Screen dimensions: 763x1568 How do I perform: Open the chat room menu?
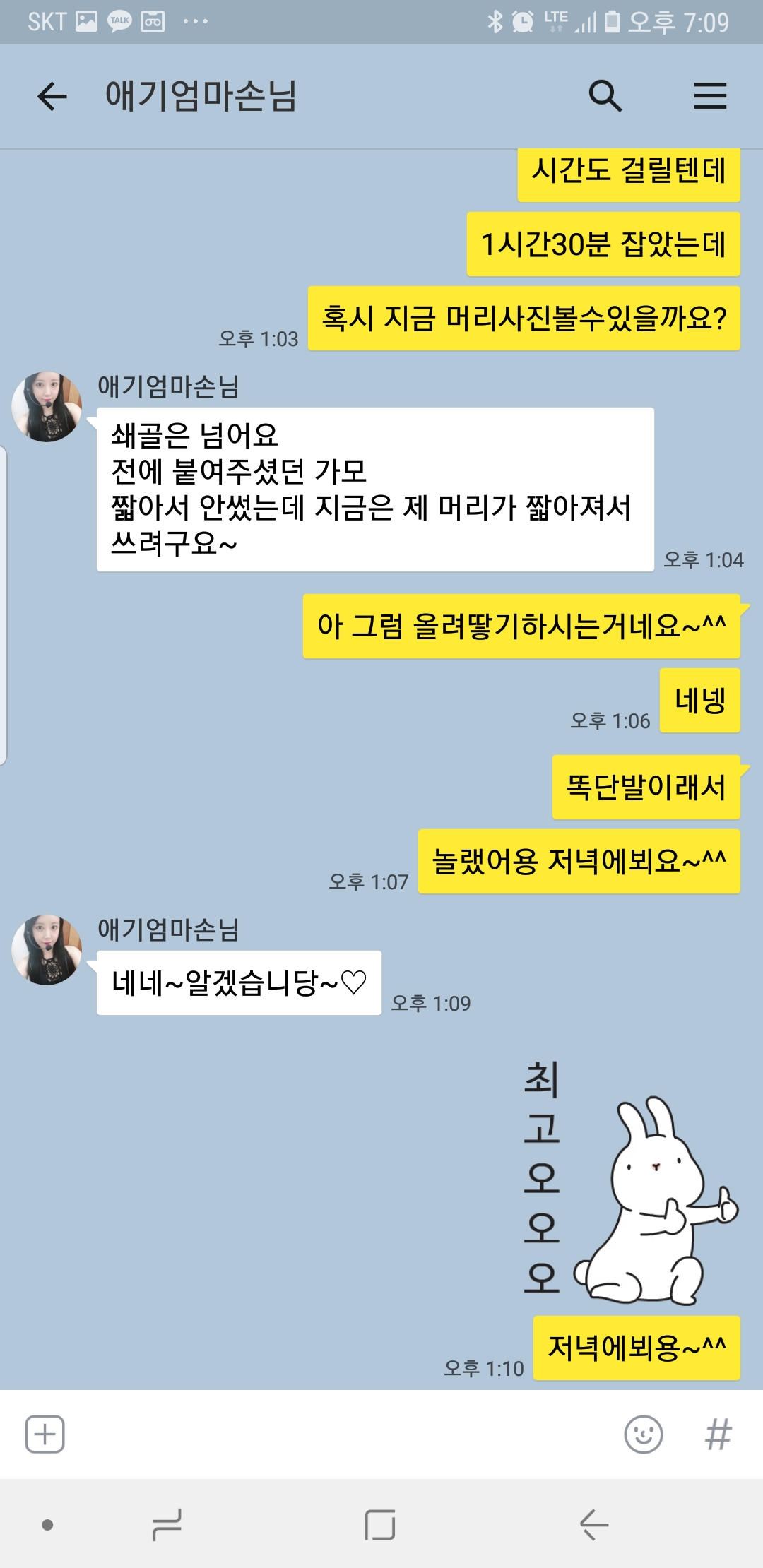pos(709,96)
